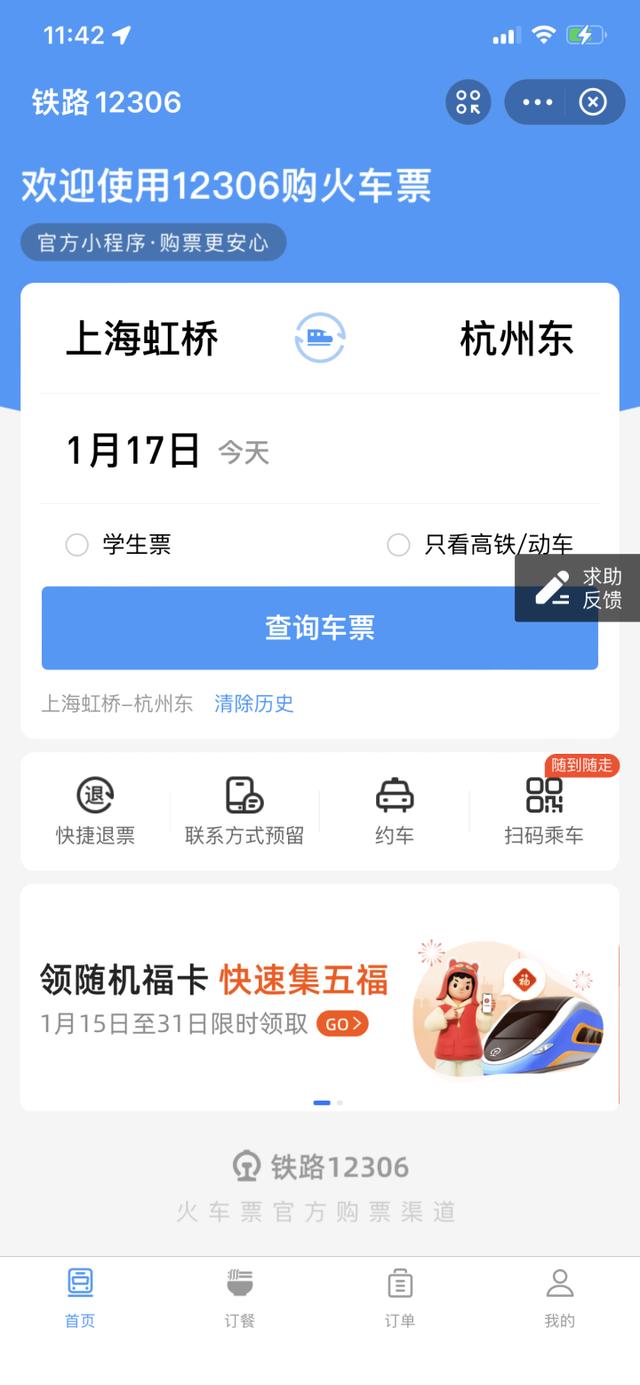The image size is (640, 1385).
Task: Open 联系方式预留
Action: coord(244,811)
